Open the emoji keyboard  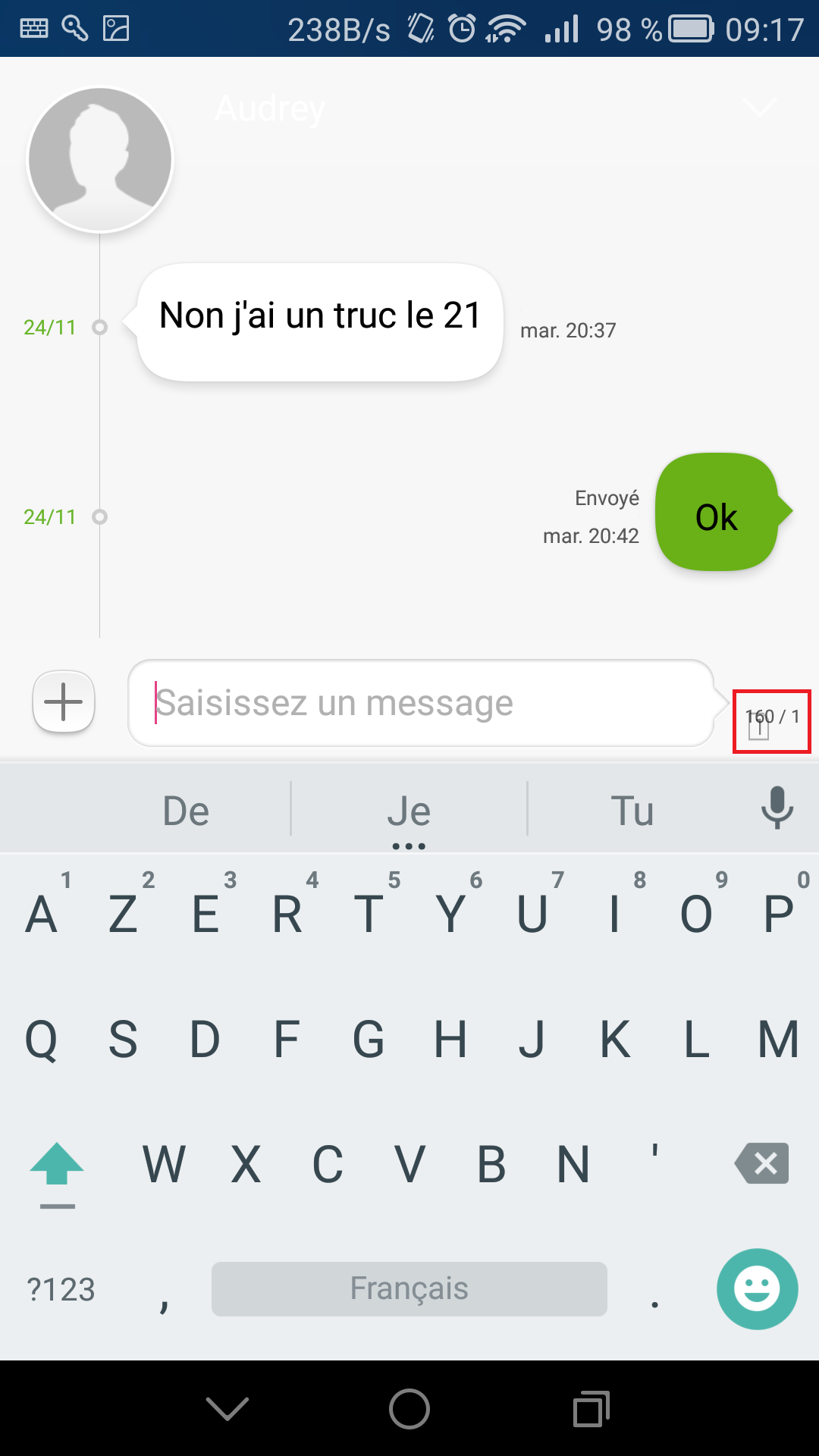pos(757,1288)
